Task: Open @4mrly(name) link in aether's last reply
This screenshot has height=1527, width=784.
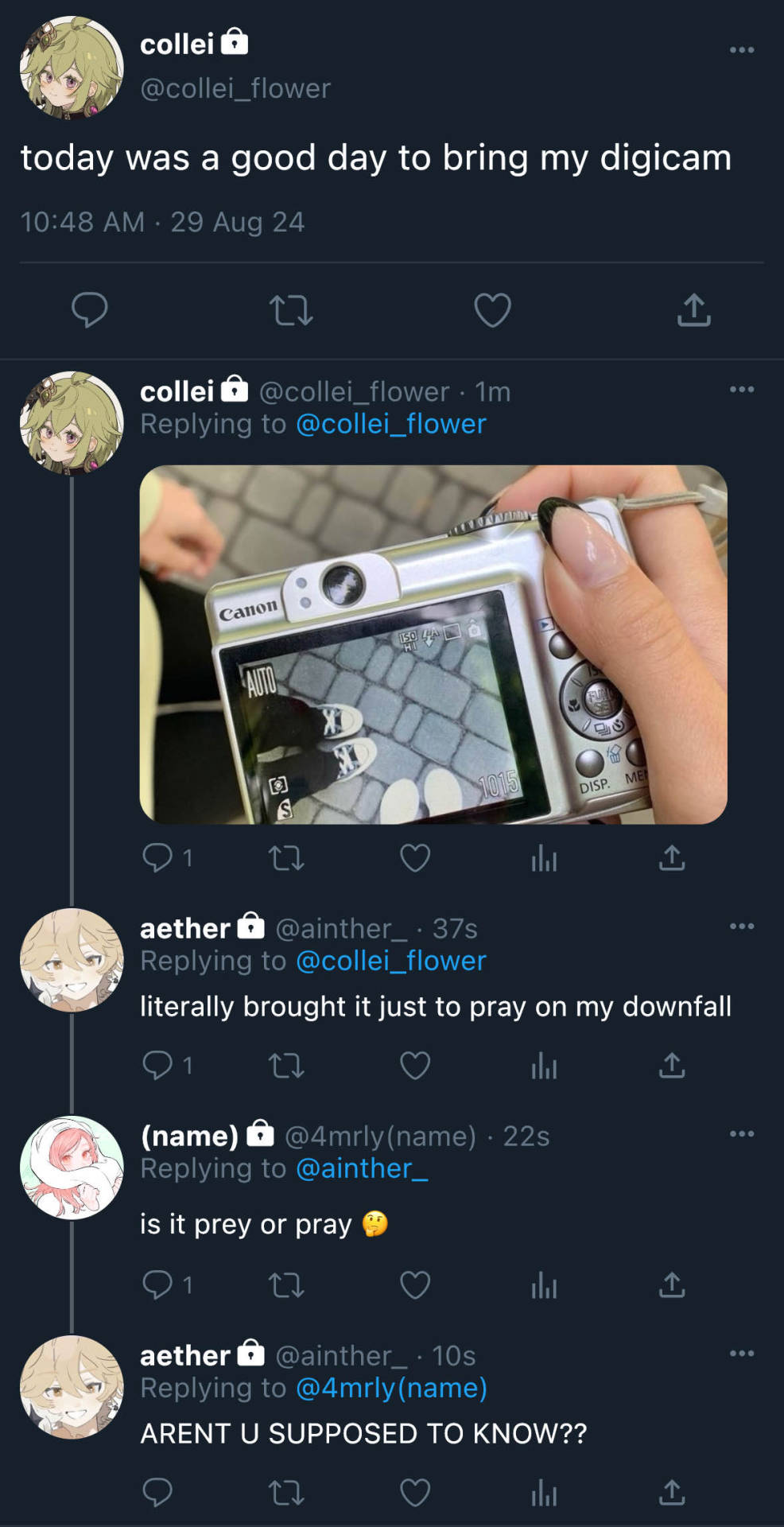Action: click(391, 1388)
